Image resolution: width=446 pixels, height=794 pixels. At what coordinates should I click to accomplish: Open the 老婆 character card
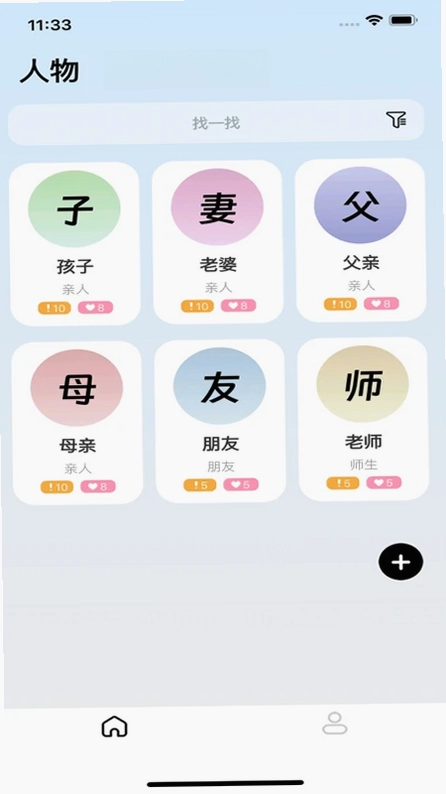(218, 242)
